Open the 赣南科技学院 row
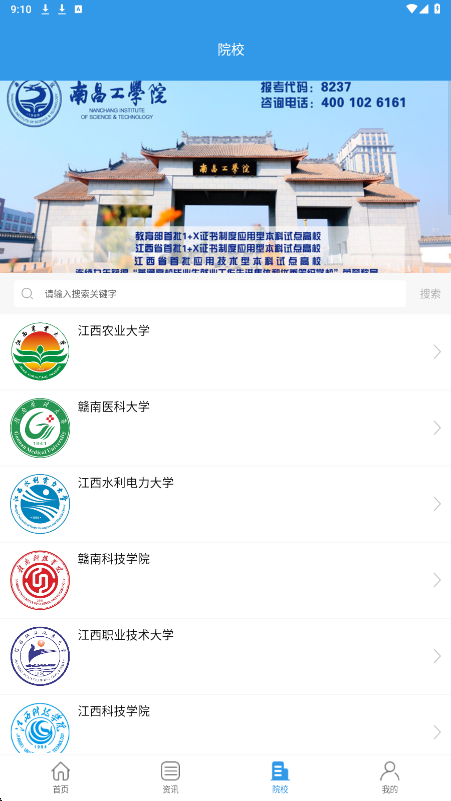Screen dimensions: 451x801 click(x=225, y=580)
